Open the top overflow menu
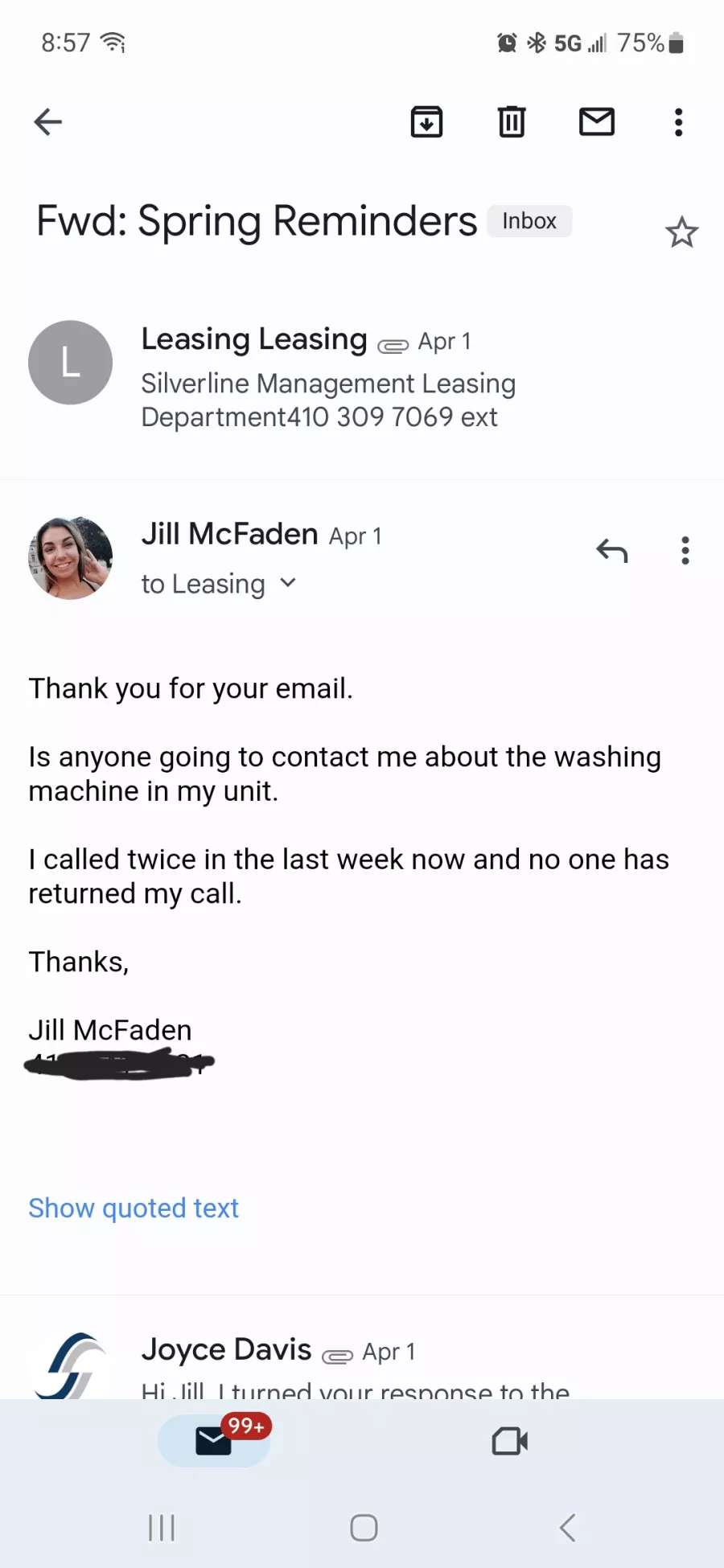Viewport: 724px width, 1568px height. 679,122
